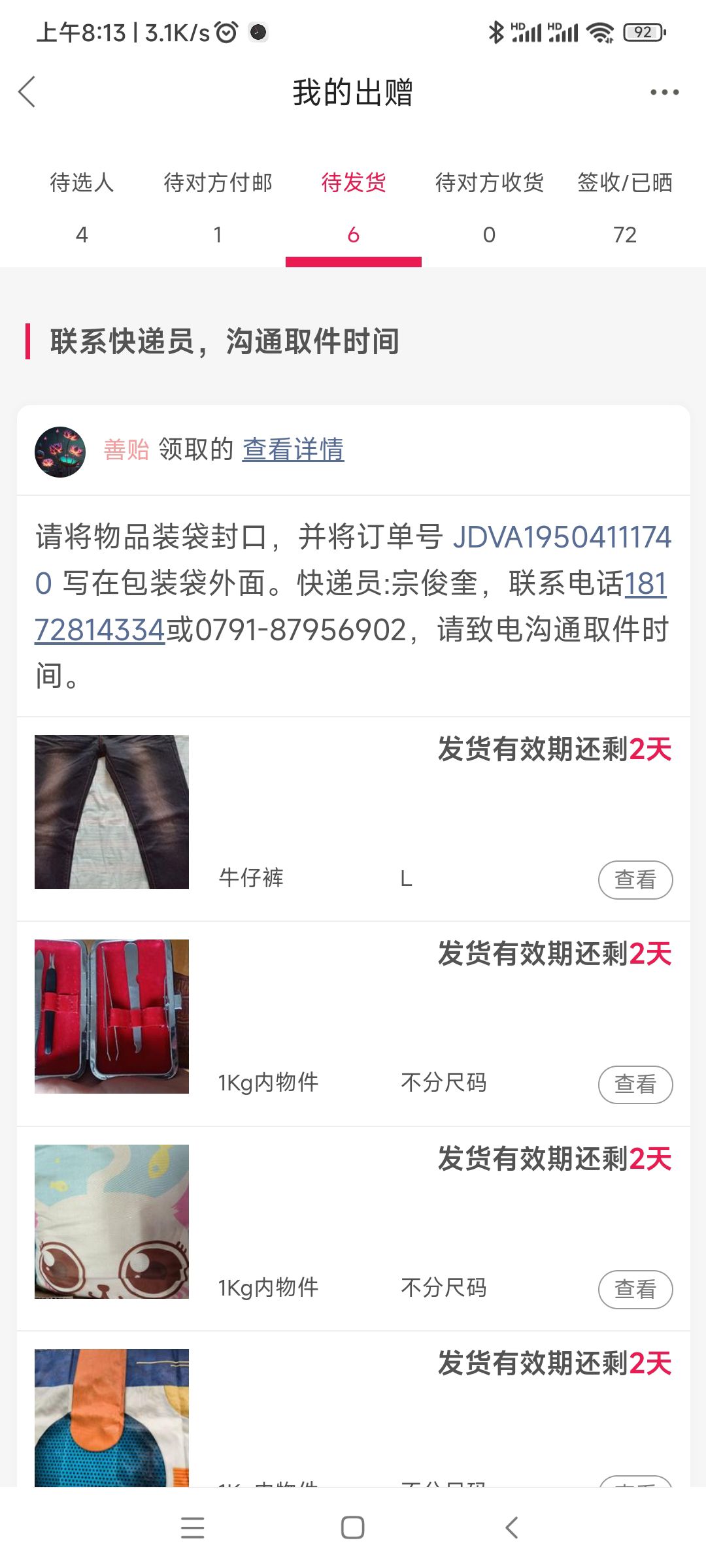Image resolution: width=706 pixels, height=1568 pixels.
Task: Switch to the 签收/已晒 tab
Action: coord(625,208)
